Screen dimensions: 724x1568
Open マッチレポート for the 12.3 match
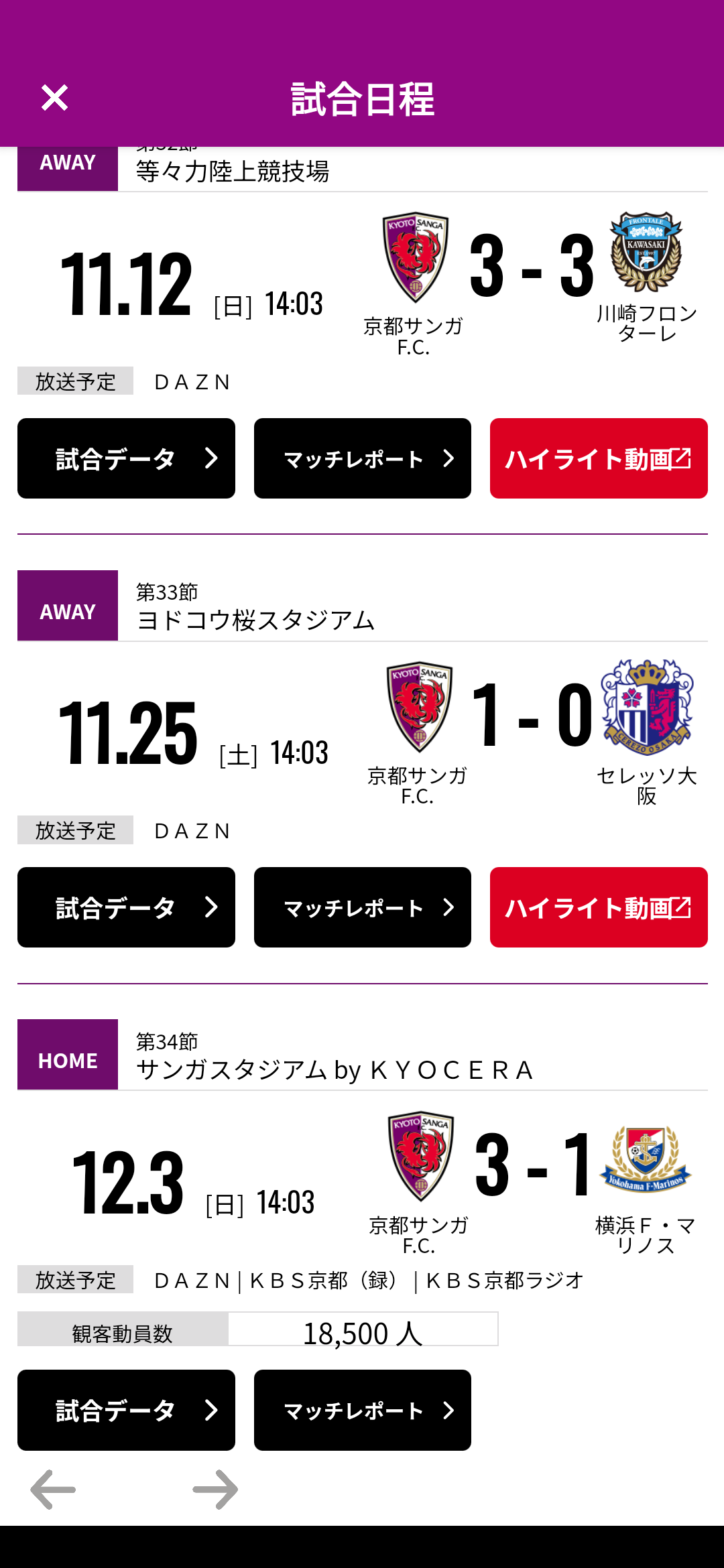point(362,1410)
